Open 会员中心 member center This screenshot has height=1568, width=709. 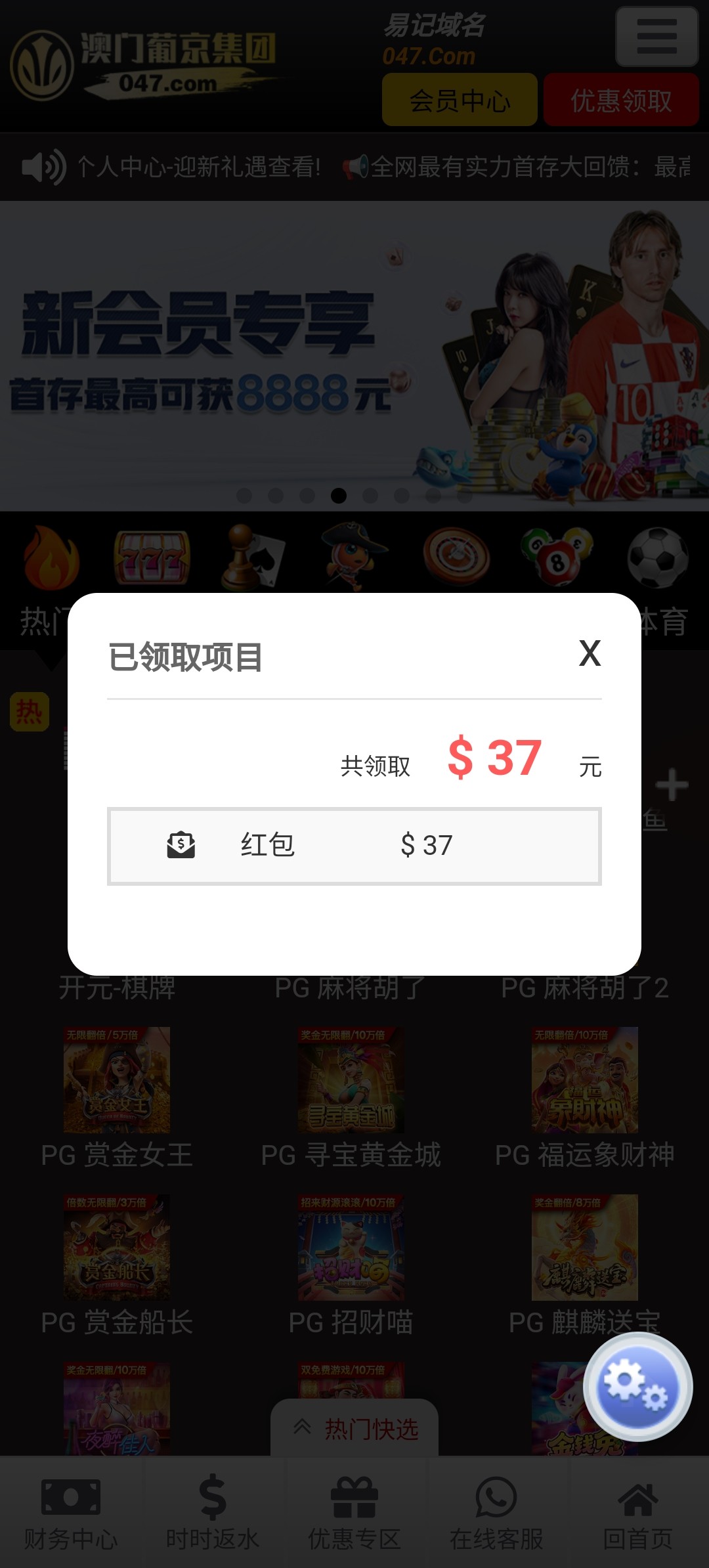460,100
